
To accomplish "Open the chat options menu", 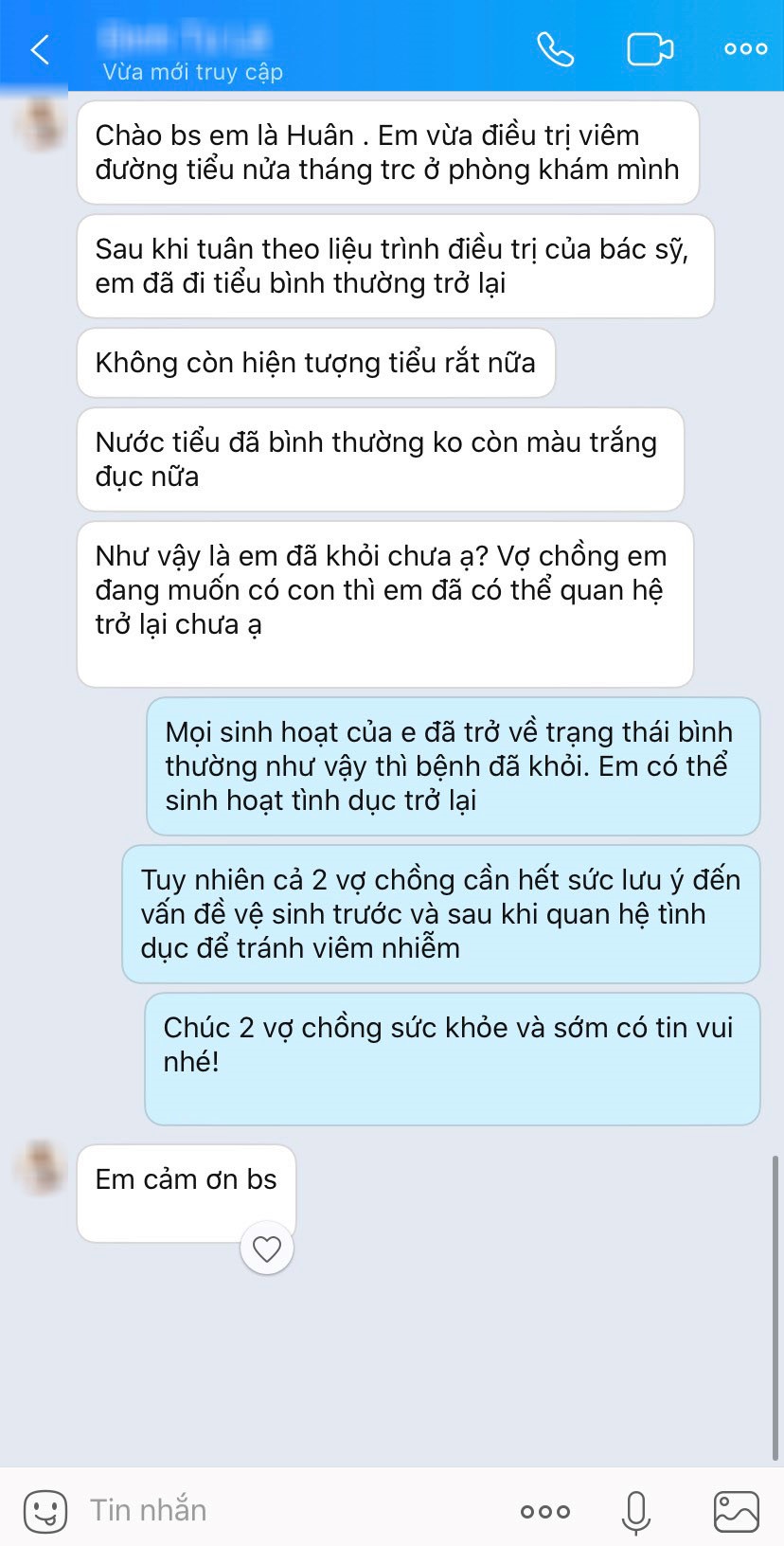I will [745, 49].
